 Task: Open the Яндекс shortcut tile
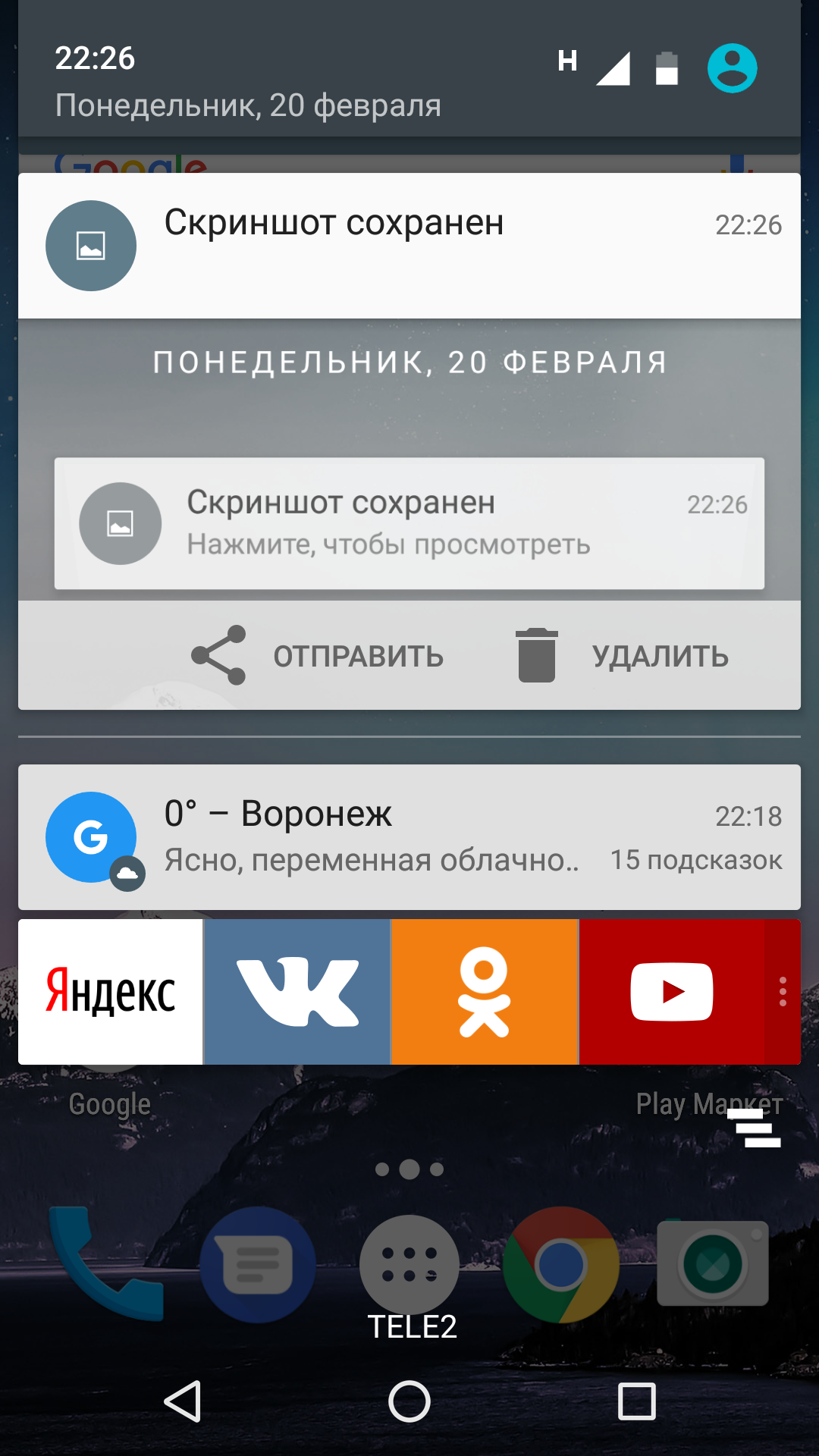coord(111,992)
